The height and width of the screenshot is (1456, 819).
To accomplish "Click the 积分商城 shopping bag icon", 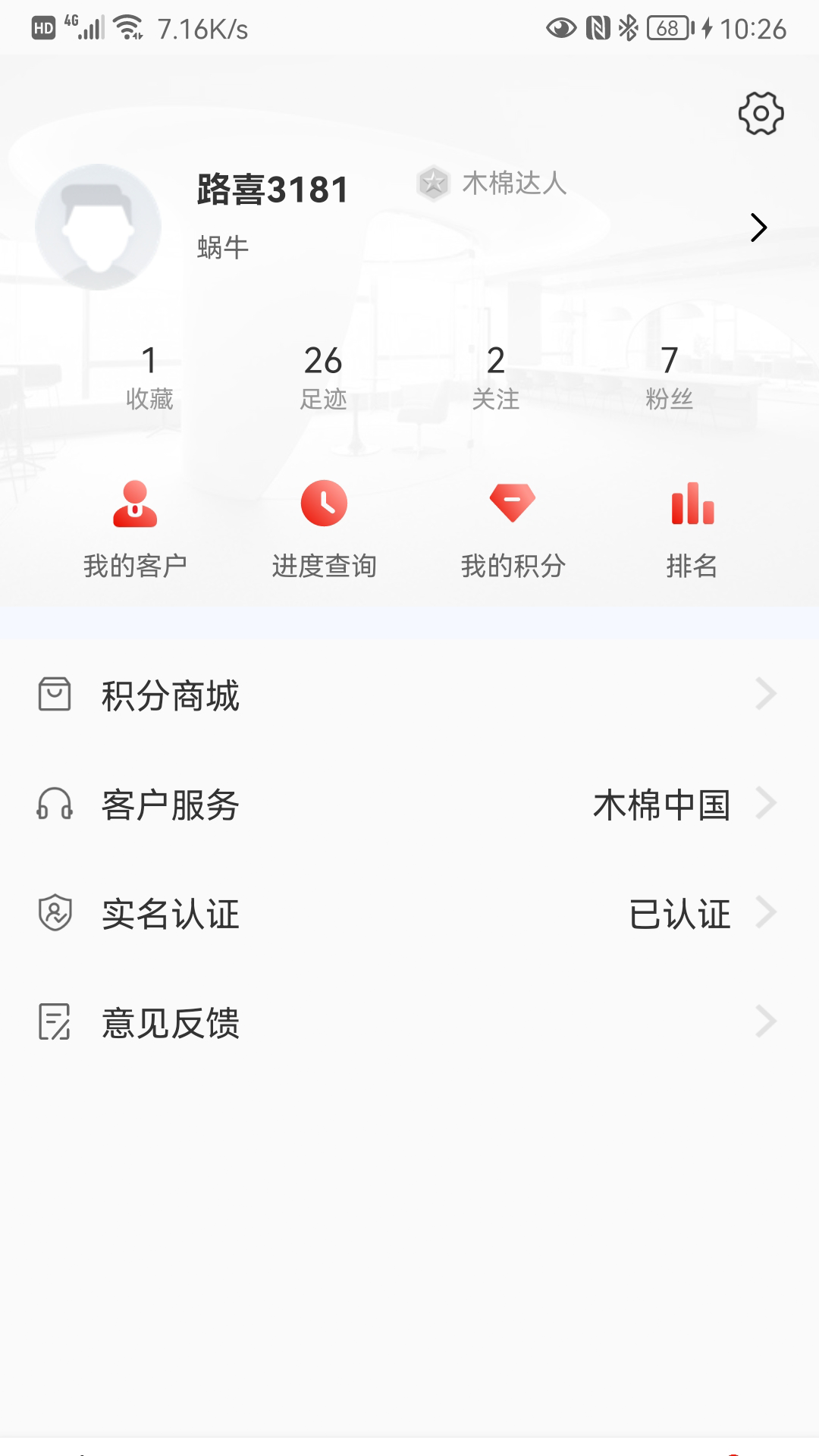I will point(55,692).
